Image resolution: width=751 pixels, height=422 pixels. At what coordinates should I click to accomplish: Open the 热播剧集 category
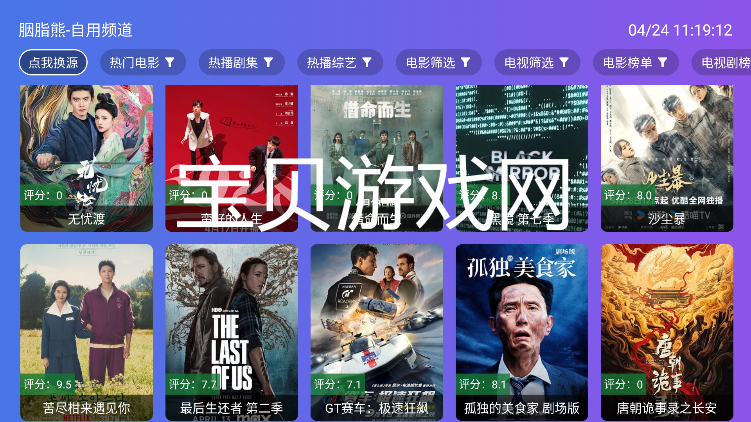pyautogui.click(x=241, y=62)
